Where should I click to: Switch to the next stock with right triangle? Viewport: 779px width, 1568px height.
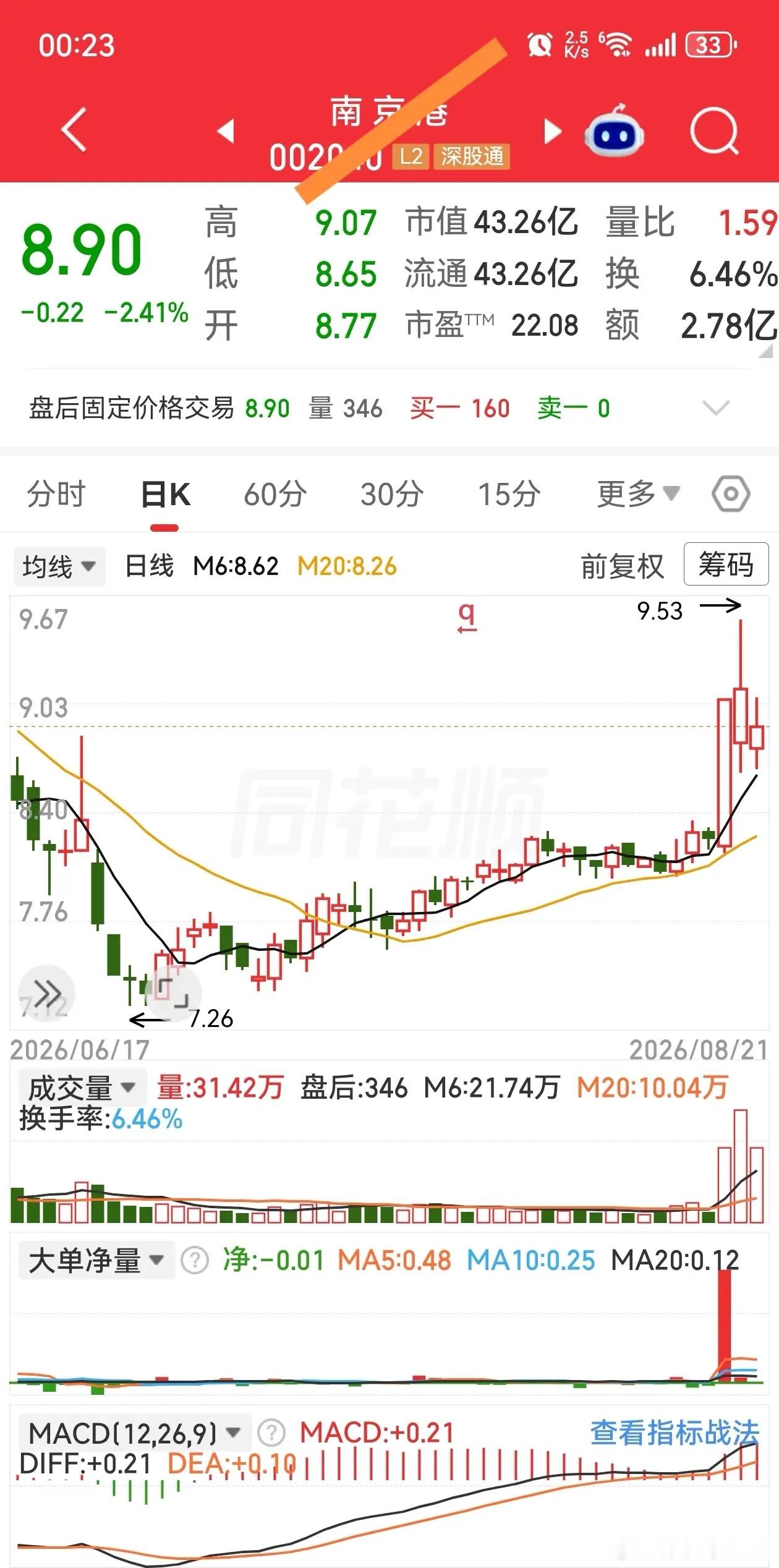552,131
